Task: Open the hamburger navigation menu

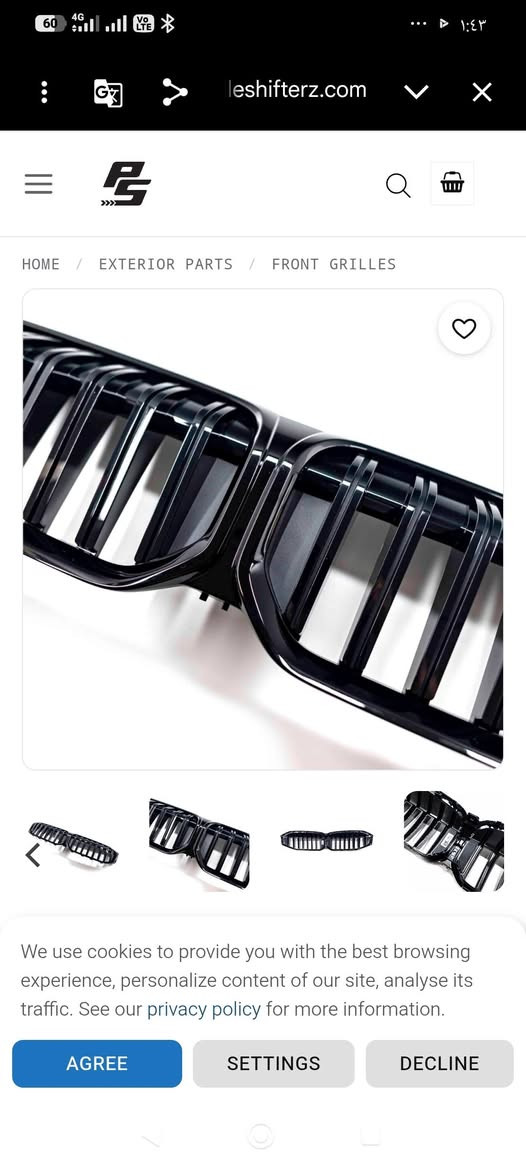Action: 39,183
